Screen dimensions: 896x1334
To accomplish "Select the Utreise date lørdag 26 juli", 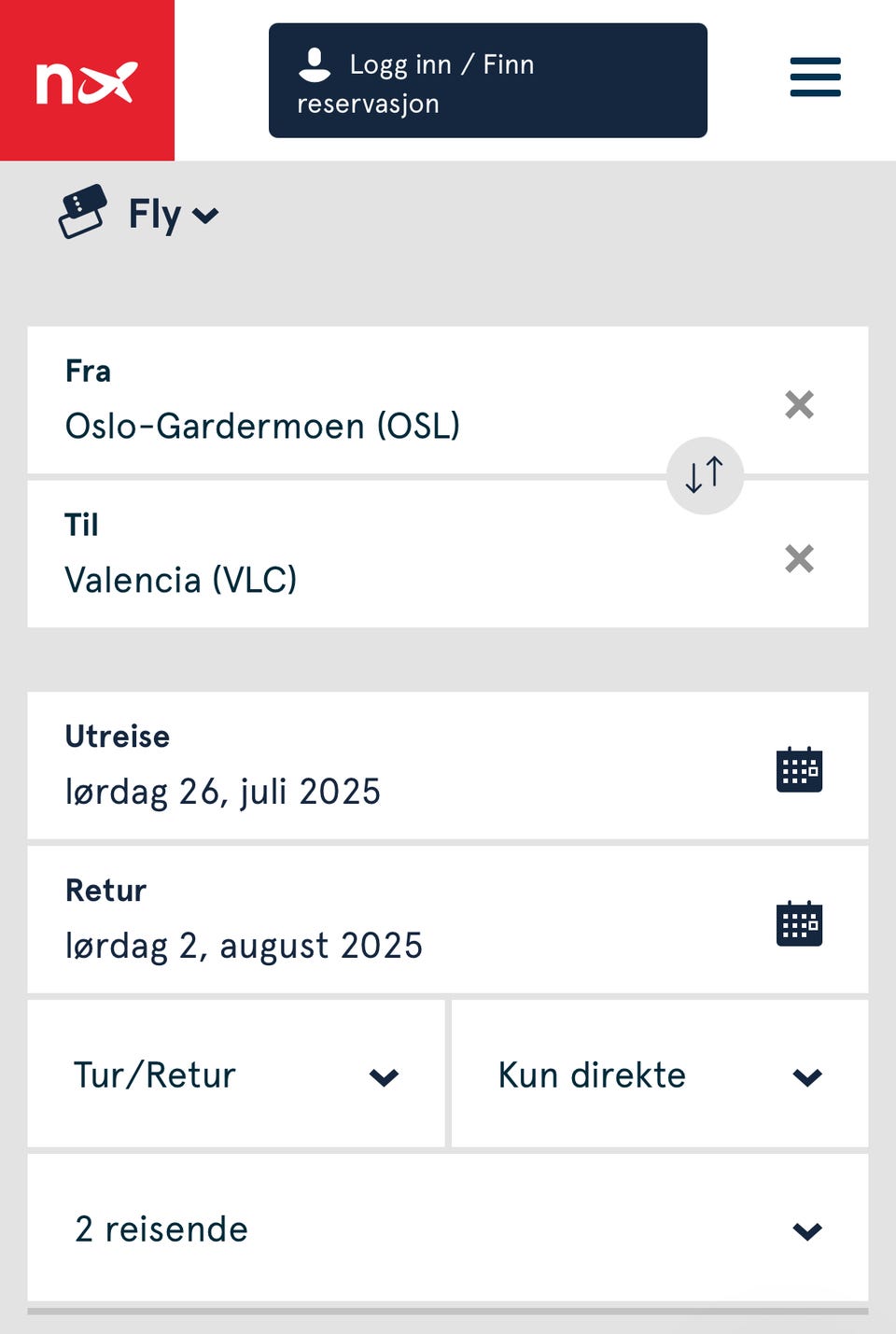I will coord(224,791).
